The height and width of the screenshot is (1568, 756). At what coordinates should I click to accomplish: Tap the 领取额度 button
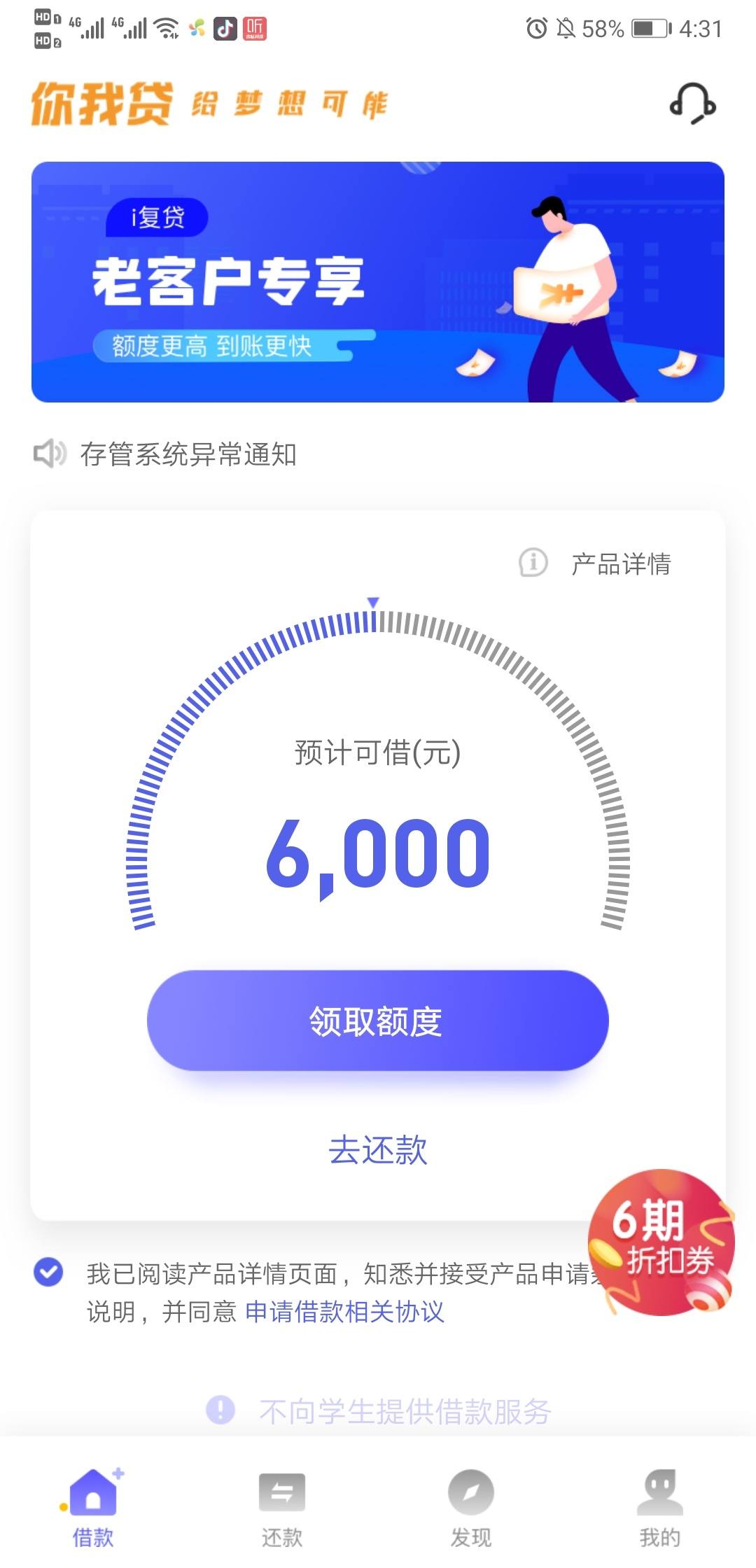(378, 1021)
